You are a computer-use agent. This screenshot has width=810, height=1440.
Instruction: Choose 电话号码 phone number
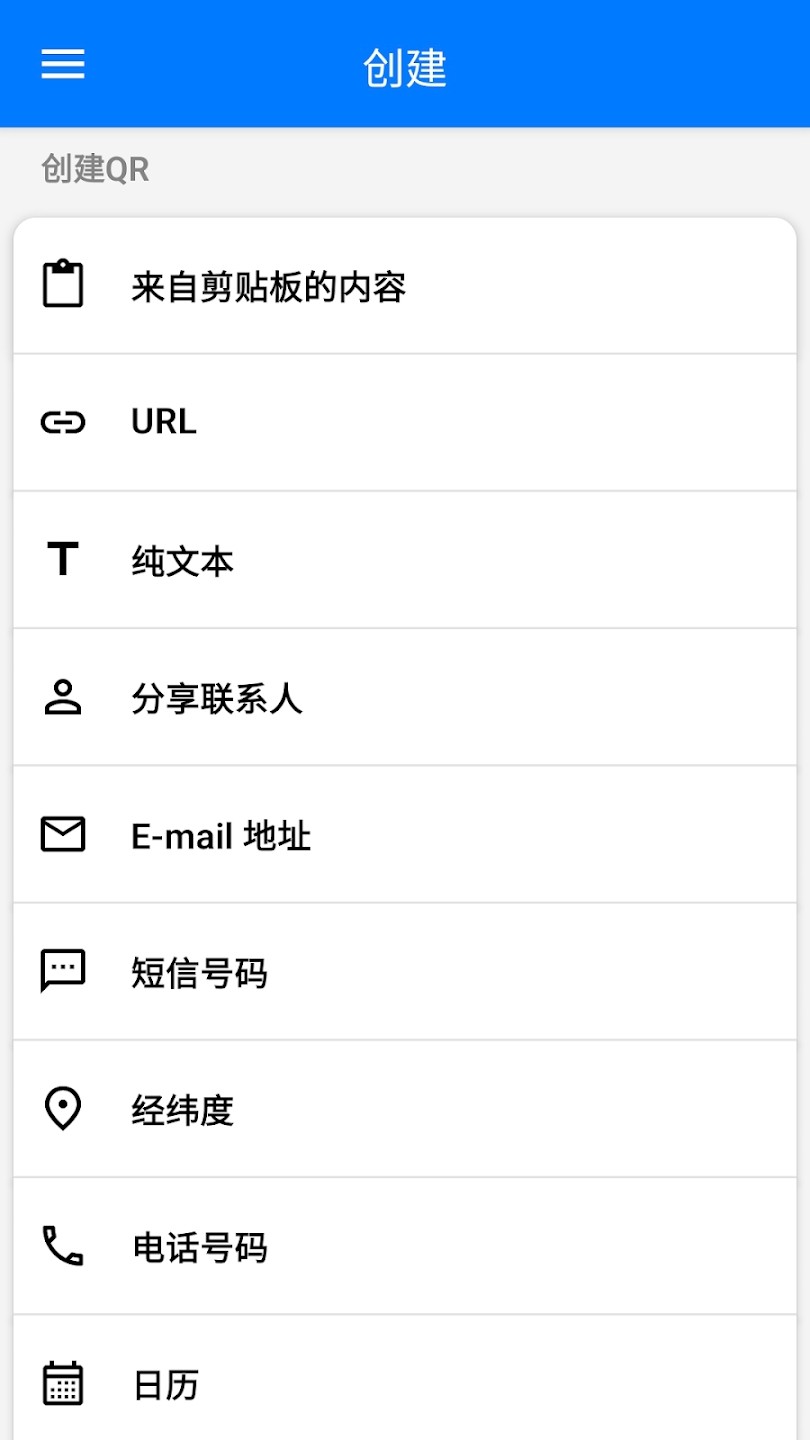(x=405, y=1246)
